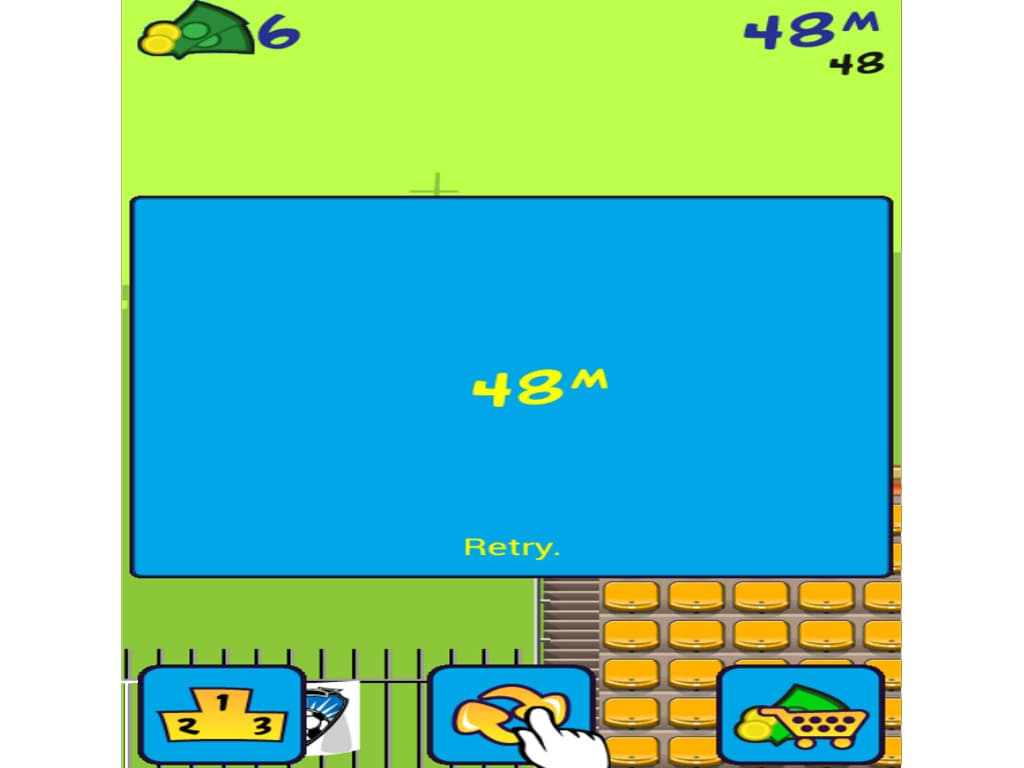
Task: Tap Retry to play again
Action: click(x=511, y=547)
